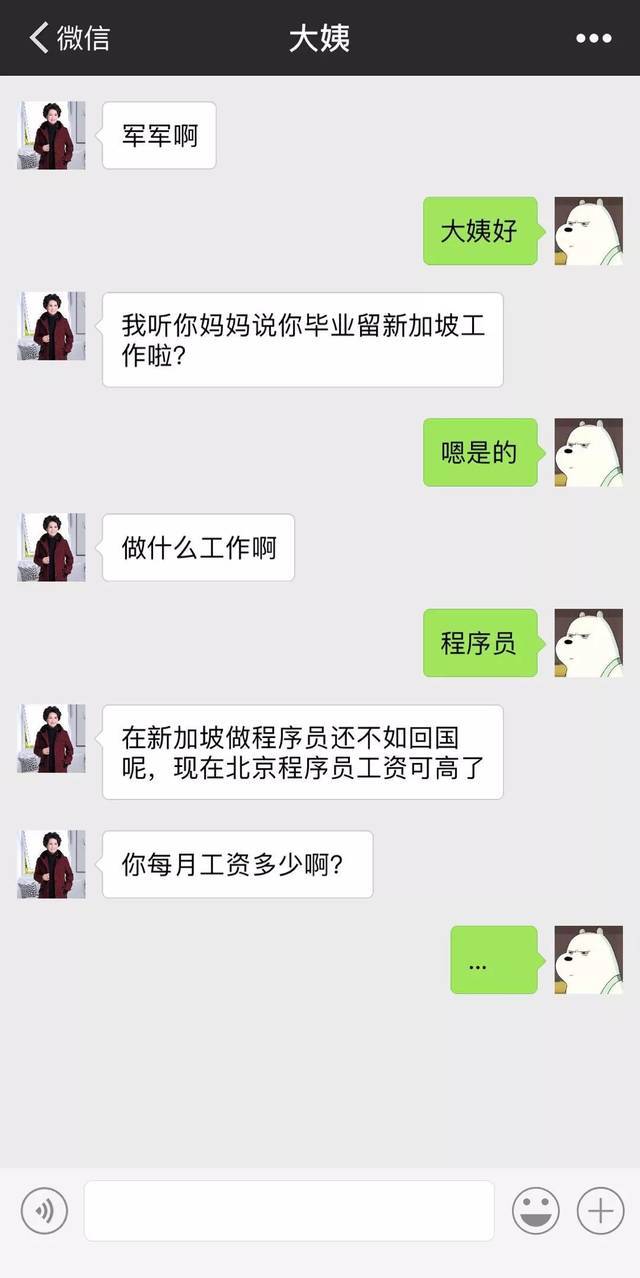Tap the bear avatar beside 大姨好
This screenshot has width=640, height=1278.
tap(588, 231)
